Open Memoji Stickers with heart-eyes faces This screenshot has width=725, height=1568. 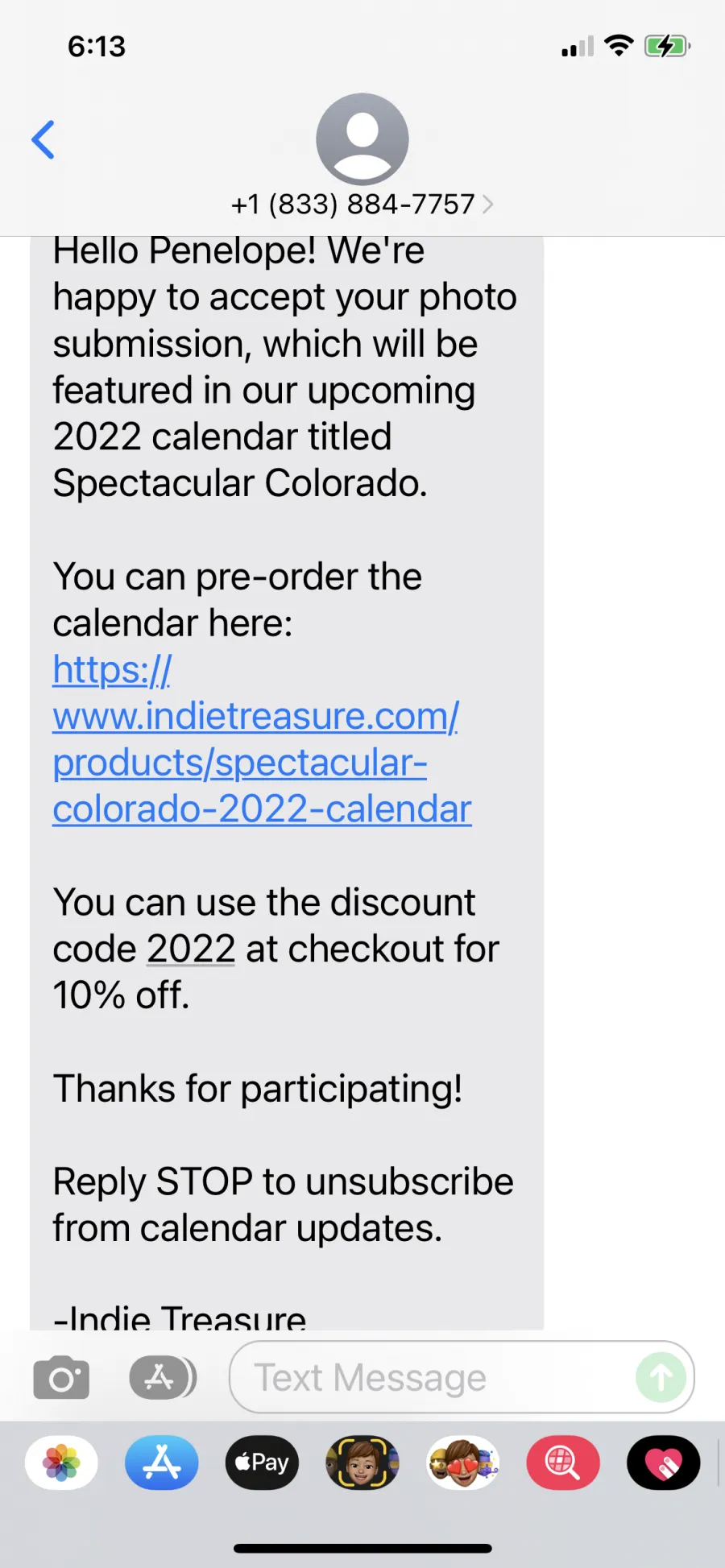462,1463
